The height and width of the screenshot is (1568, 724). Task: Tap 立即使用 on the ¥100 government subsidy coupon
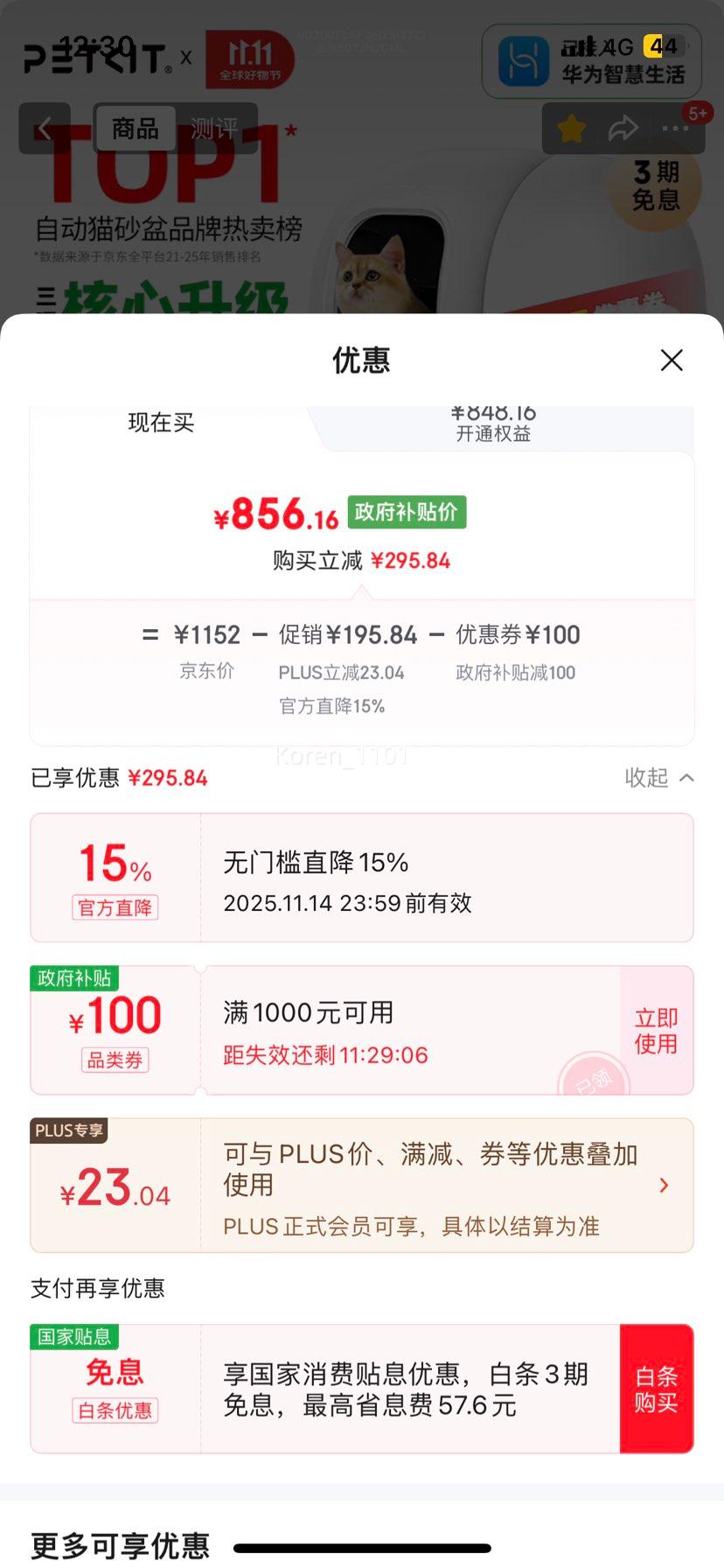656,1031
